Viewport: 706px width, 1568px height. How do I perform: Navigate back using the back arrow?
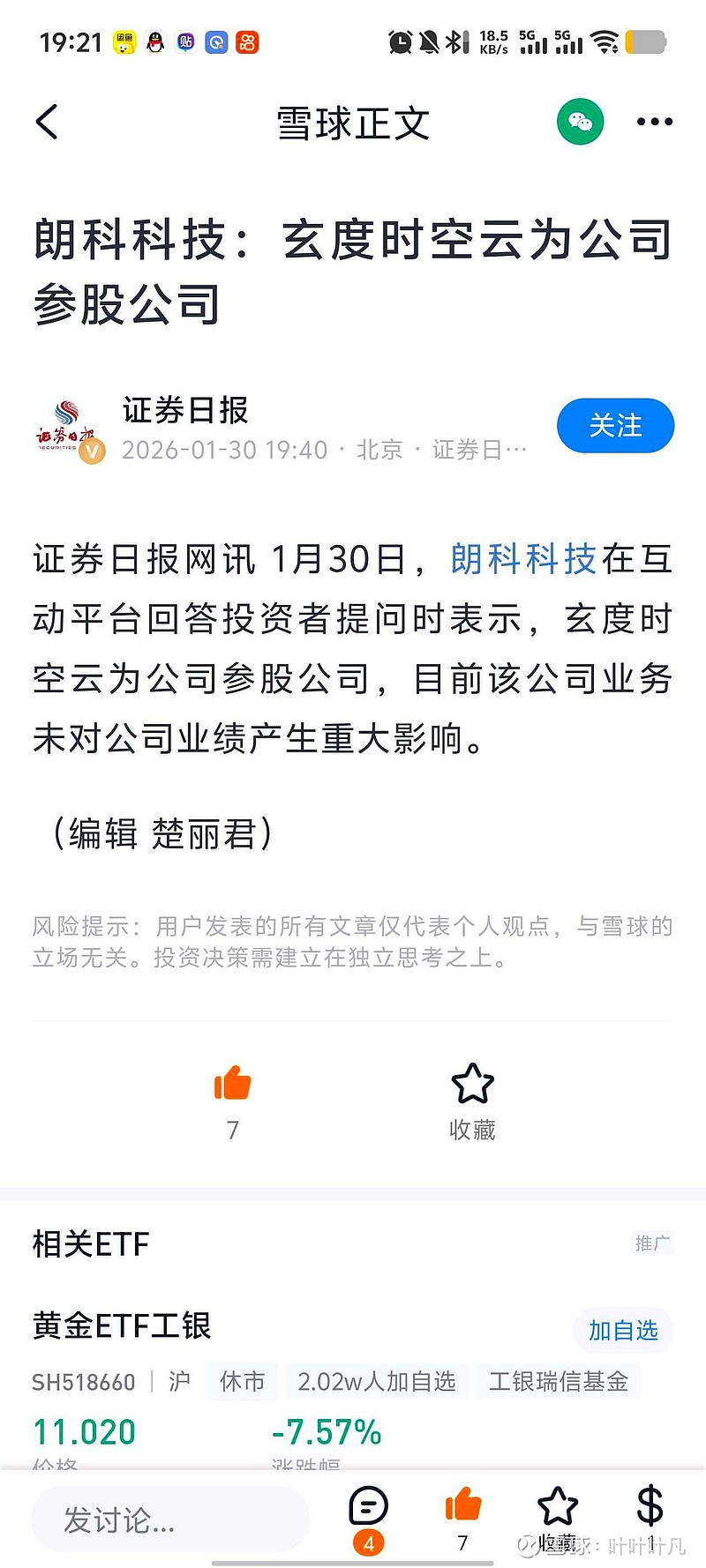click(x=46, y=122)
